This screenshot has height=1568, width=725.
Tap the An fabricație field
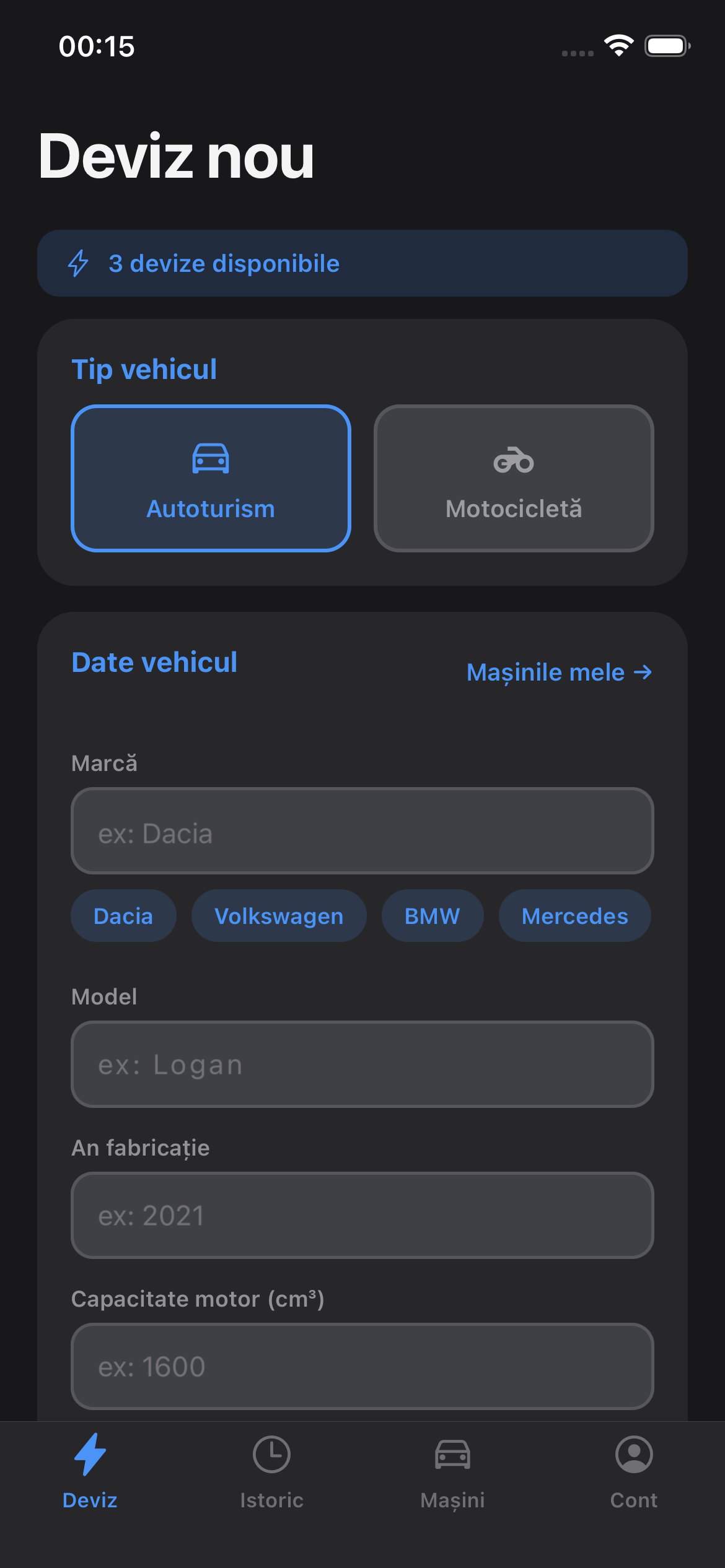point(362,1216)
